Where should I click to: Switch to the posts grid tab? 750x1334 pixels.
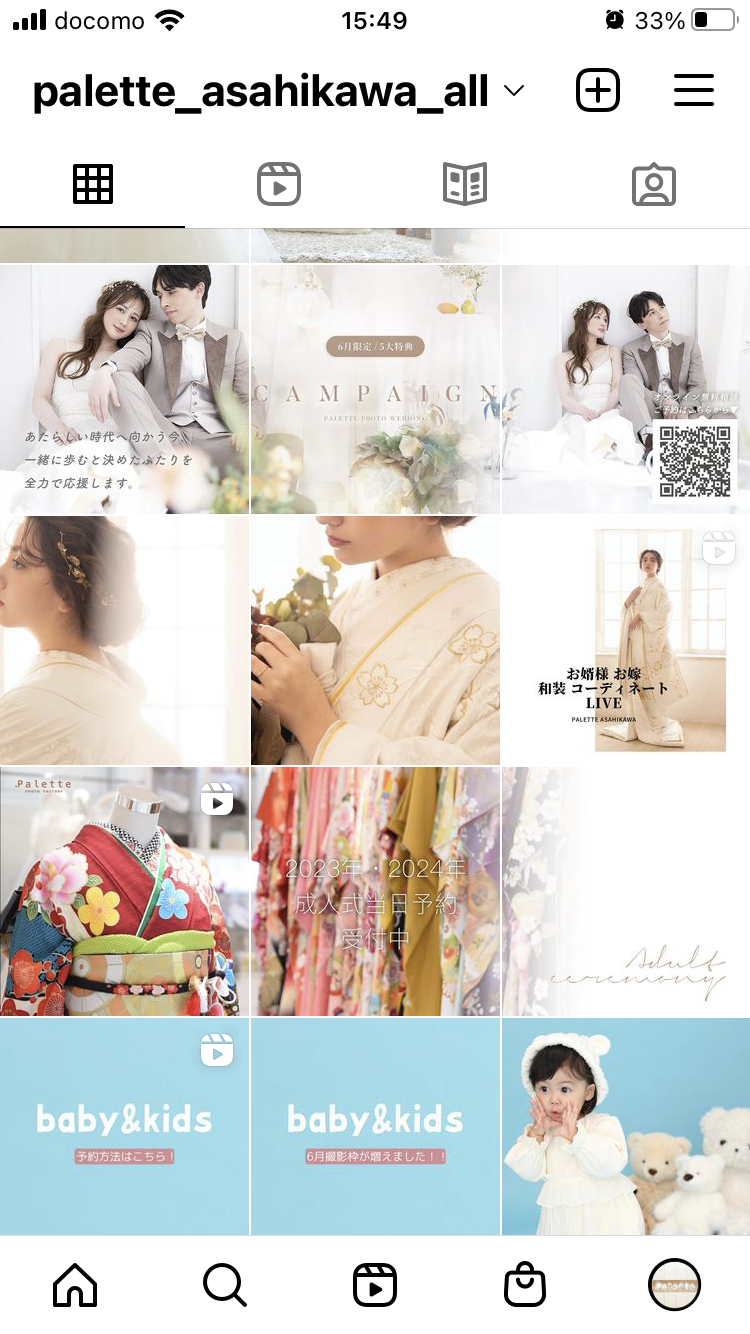[x=93, y=185]
